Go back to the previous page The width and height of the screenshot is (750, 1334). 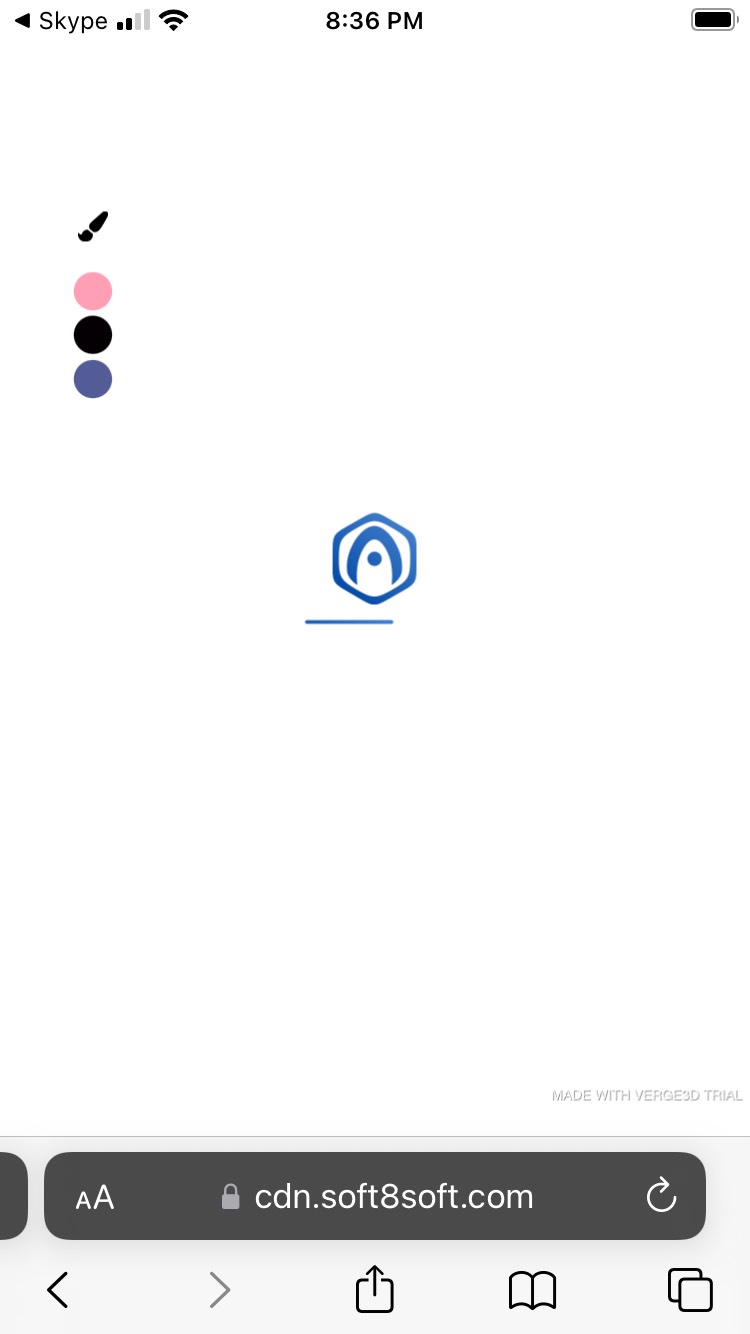[58, 1290]
